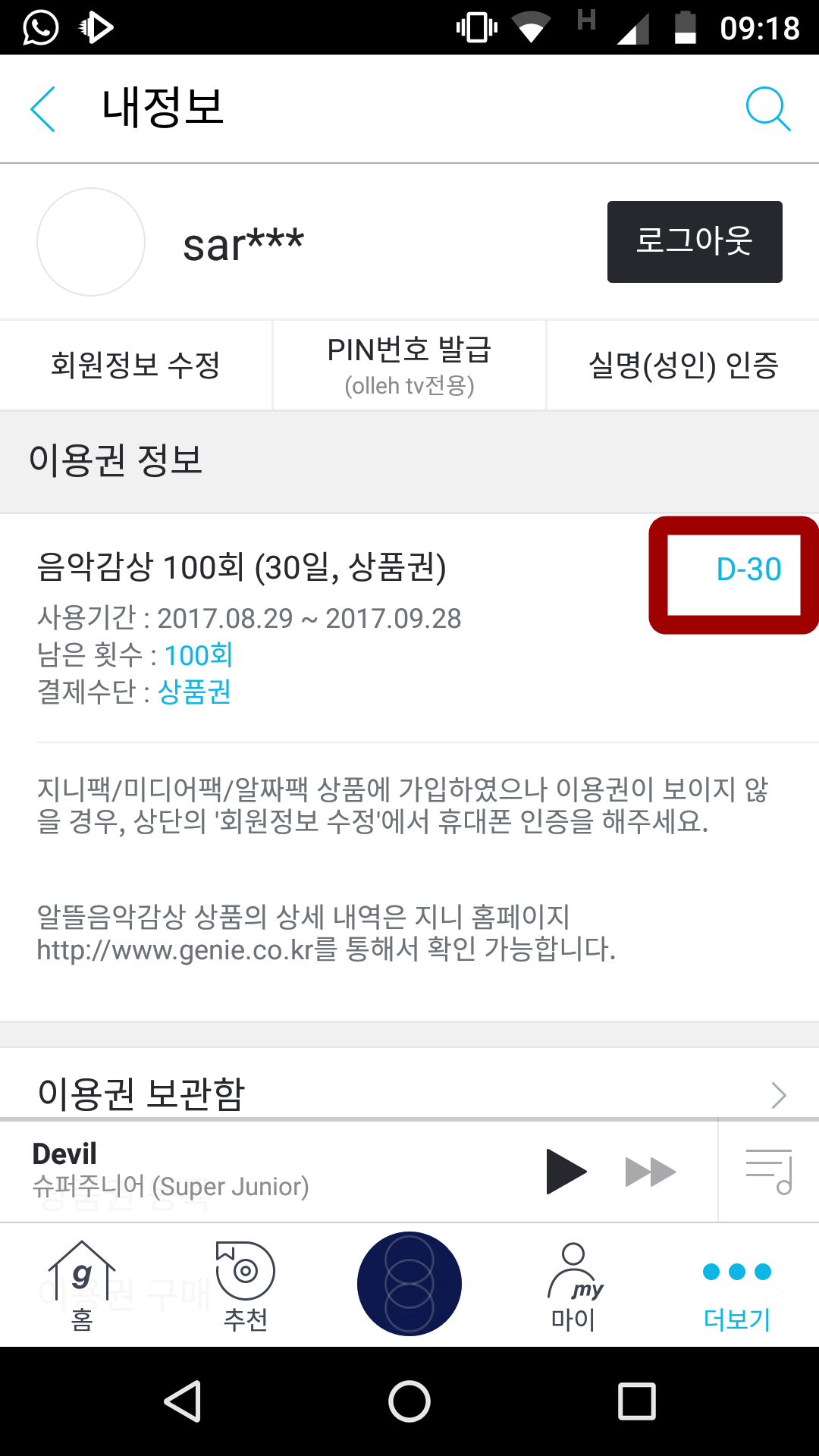The width and height of the screenshot is (819, 1456).
Task: Open the playlist queue icon
Action: 769,1172
